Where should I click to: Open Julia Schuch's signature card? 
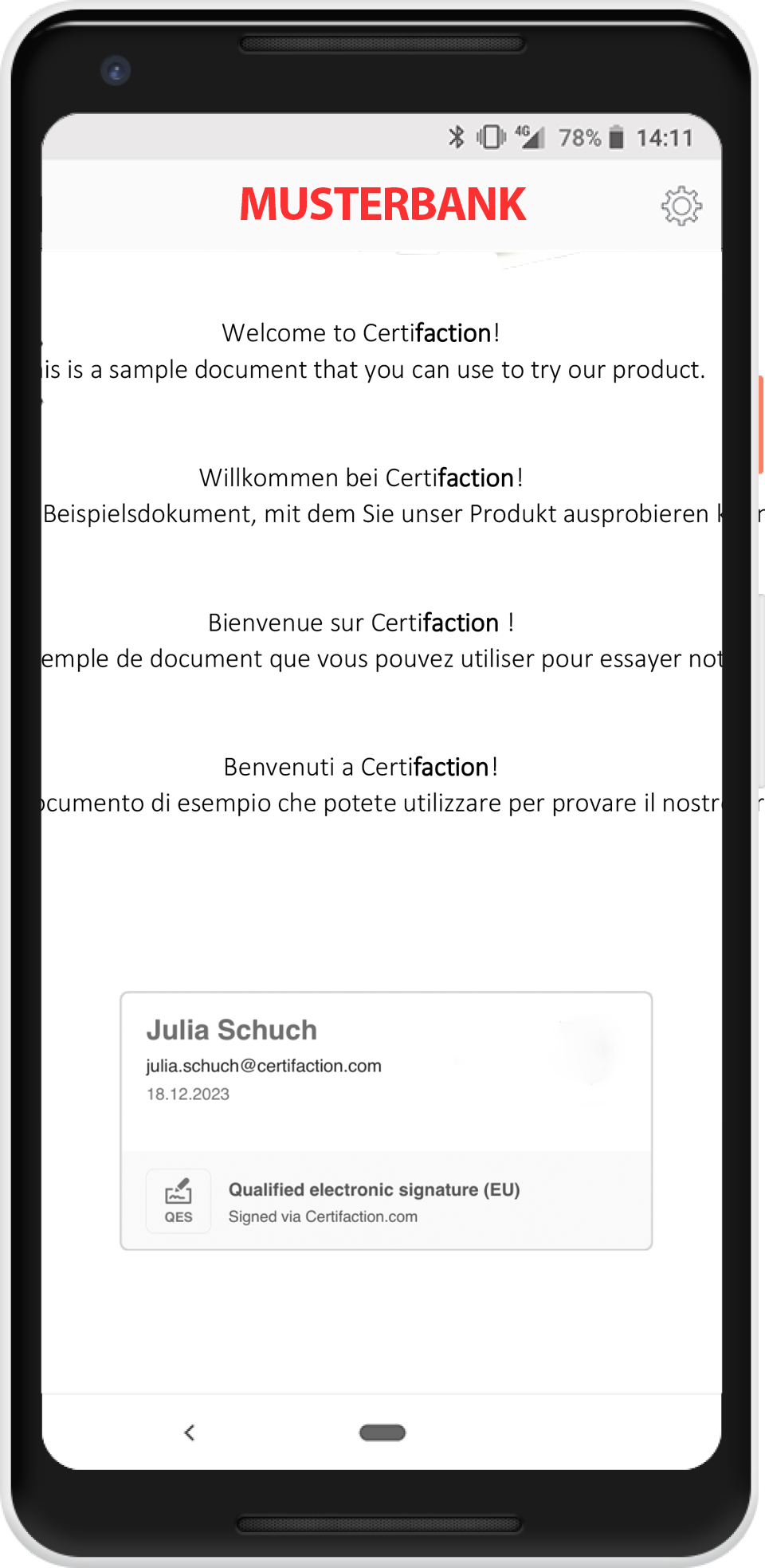click(x=386, y=1119)
